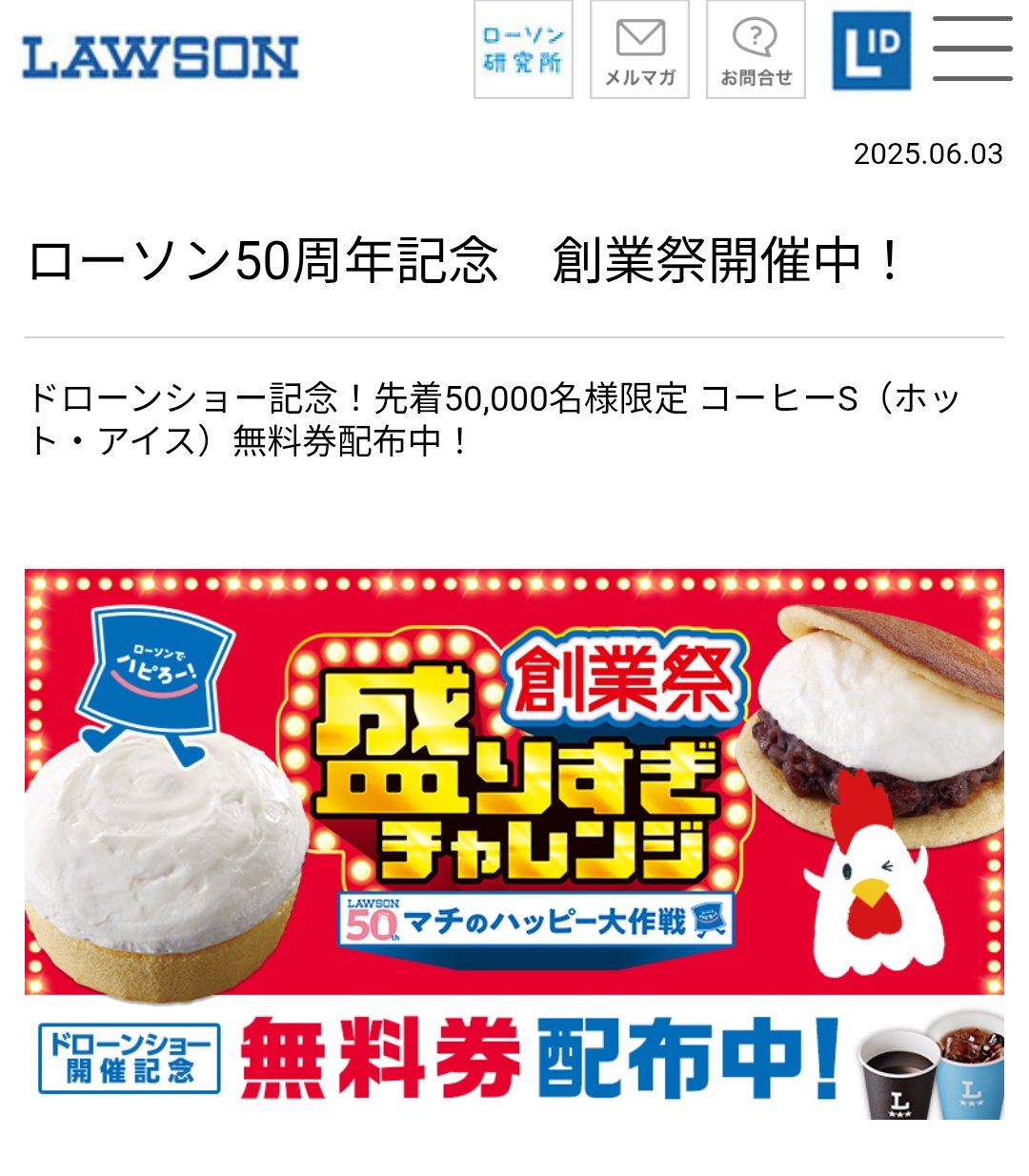Image resolution: width=1029 pixels, height=1176 pixels.
Task: Open ローソン研究所 page
Action: click(523, 50)
